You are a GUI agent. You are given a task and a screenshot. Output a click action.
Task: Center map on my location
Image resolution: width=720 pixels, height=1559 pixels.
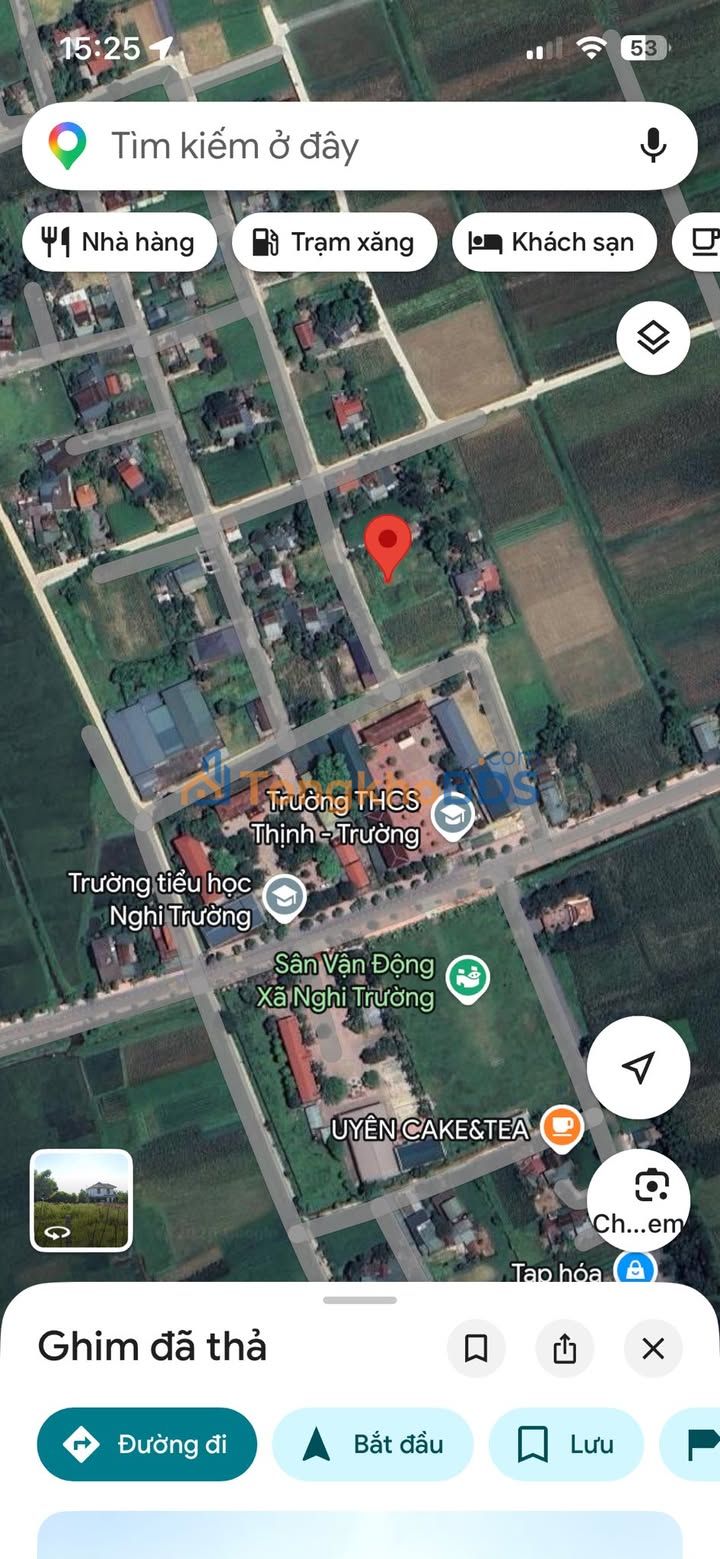pyautogui.click(x=638, y=1067)
